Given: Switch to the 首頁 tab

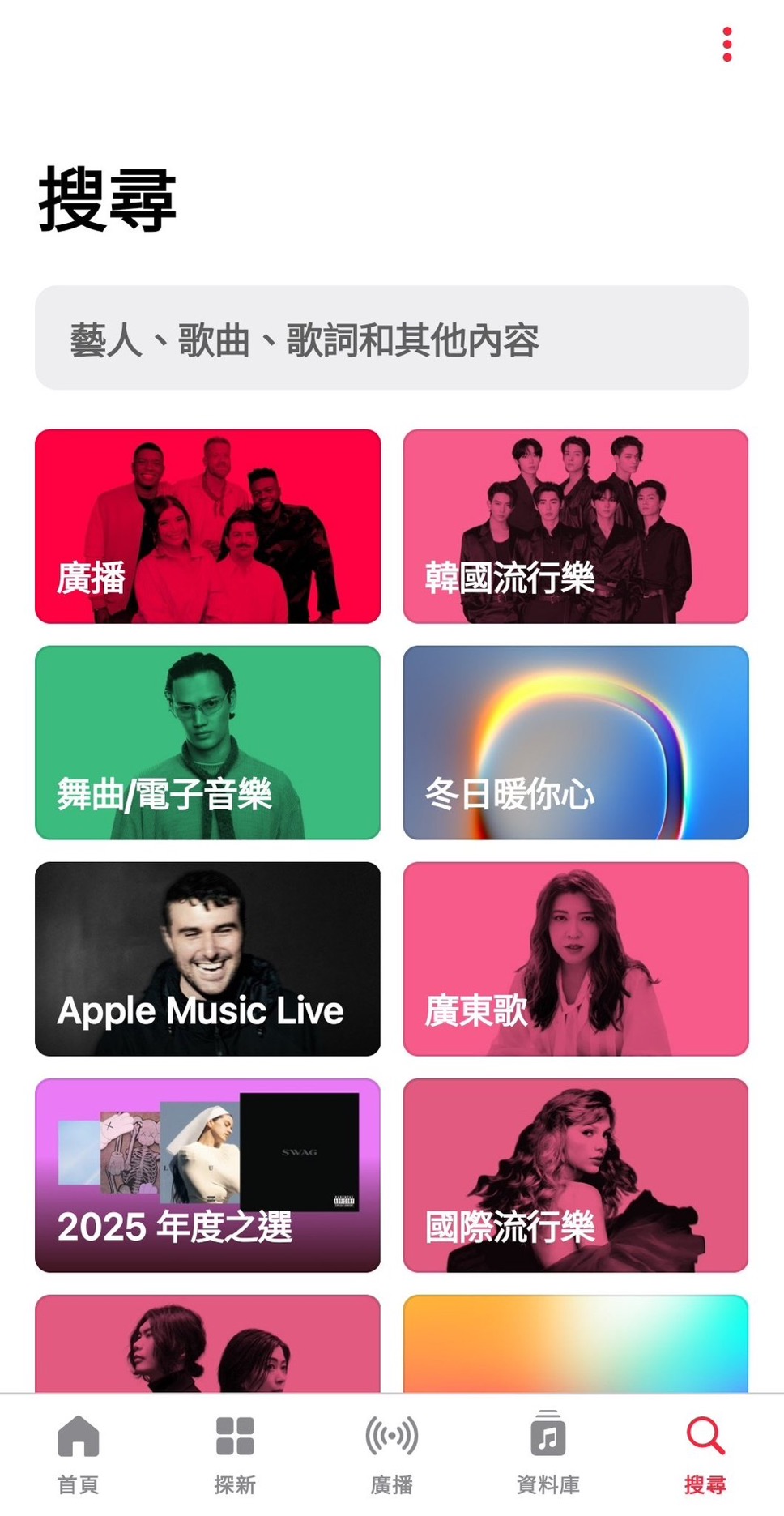Looking at the screenshot, I should [x=78, y=1454].
